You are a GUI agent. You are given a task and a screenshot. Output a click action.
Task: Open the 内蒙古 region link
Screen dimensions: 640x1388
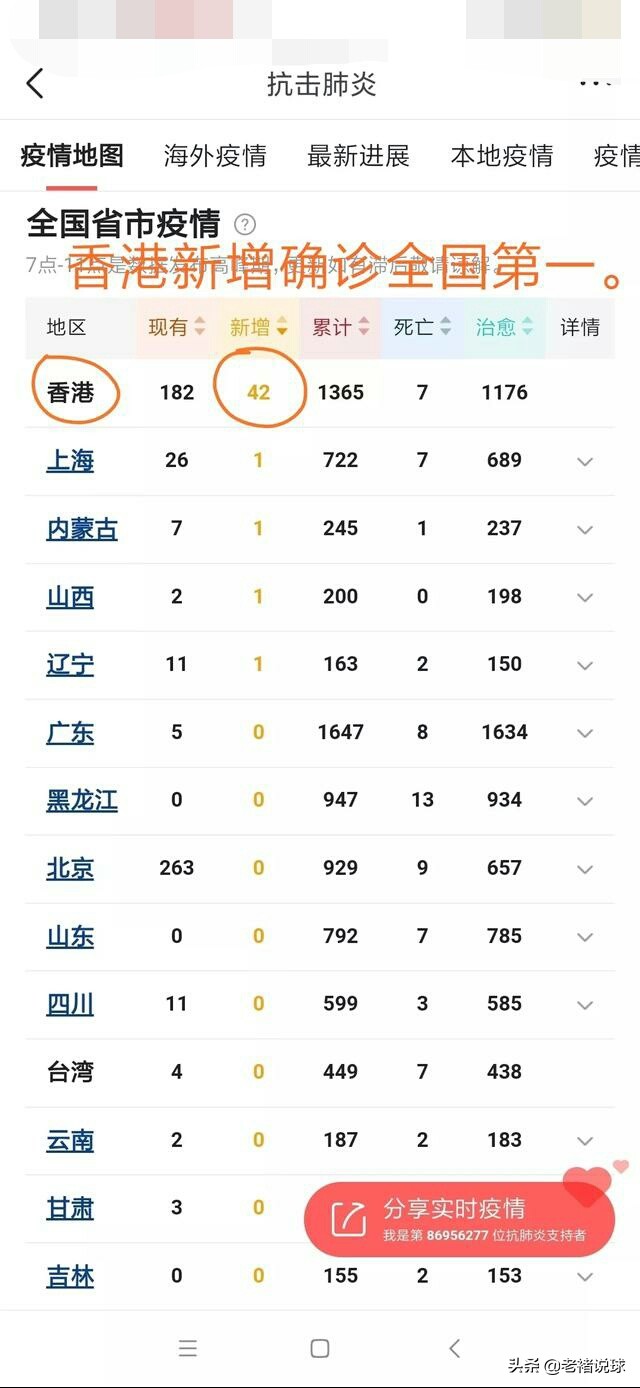82,528
